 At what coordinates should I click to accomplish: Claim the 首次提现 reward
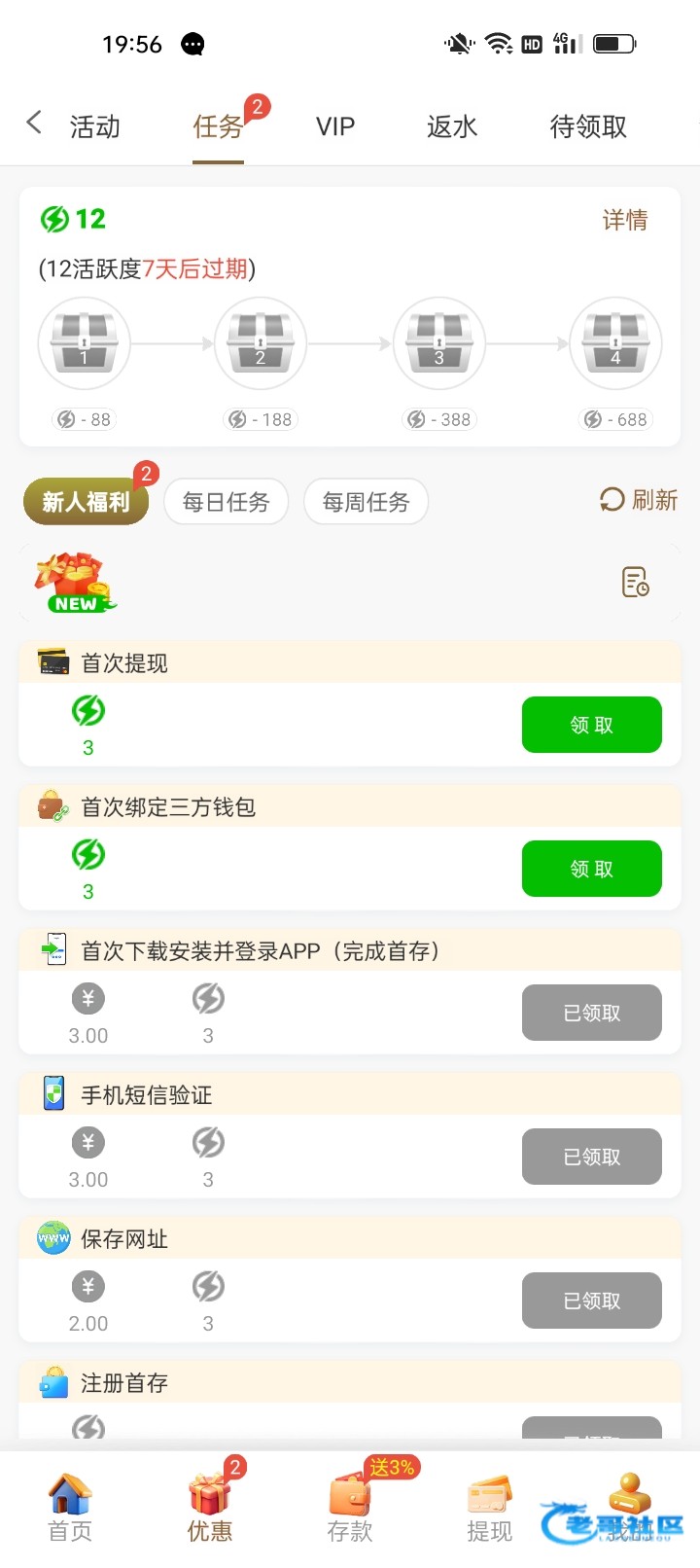click(x=591, y=725)
